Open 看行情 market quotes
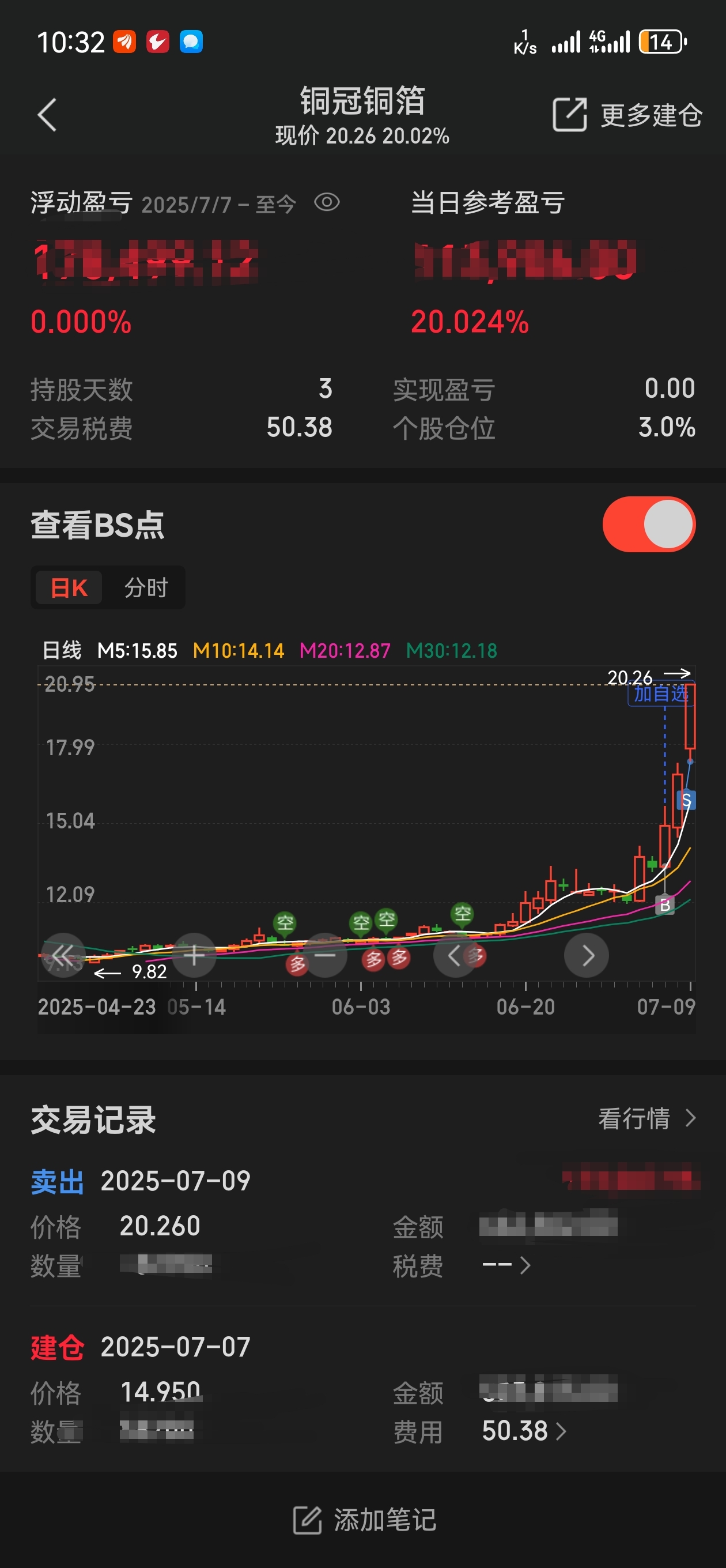 click(x=647, y=1119)
